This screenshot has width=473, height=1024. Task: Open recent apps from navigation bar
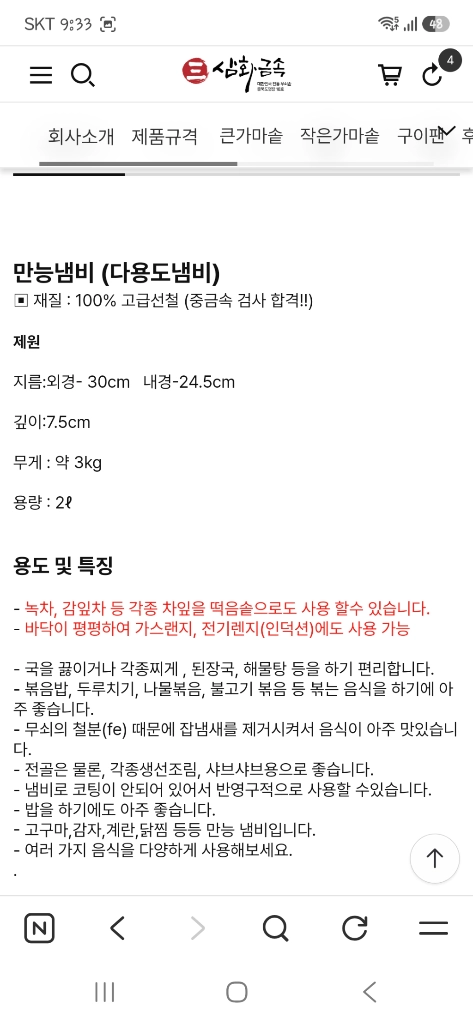coord(105,992)
